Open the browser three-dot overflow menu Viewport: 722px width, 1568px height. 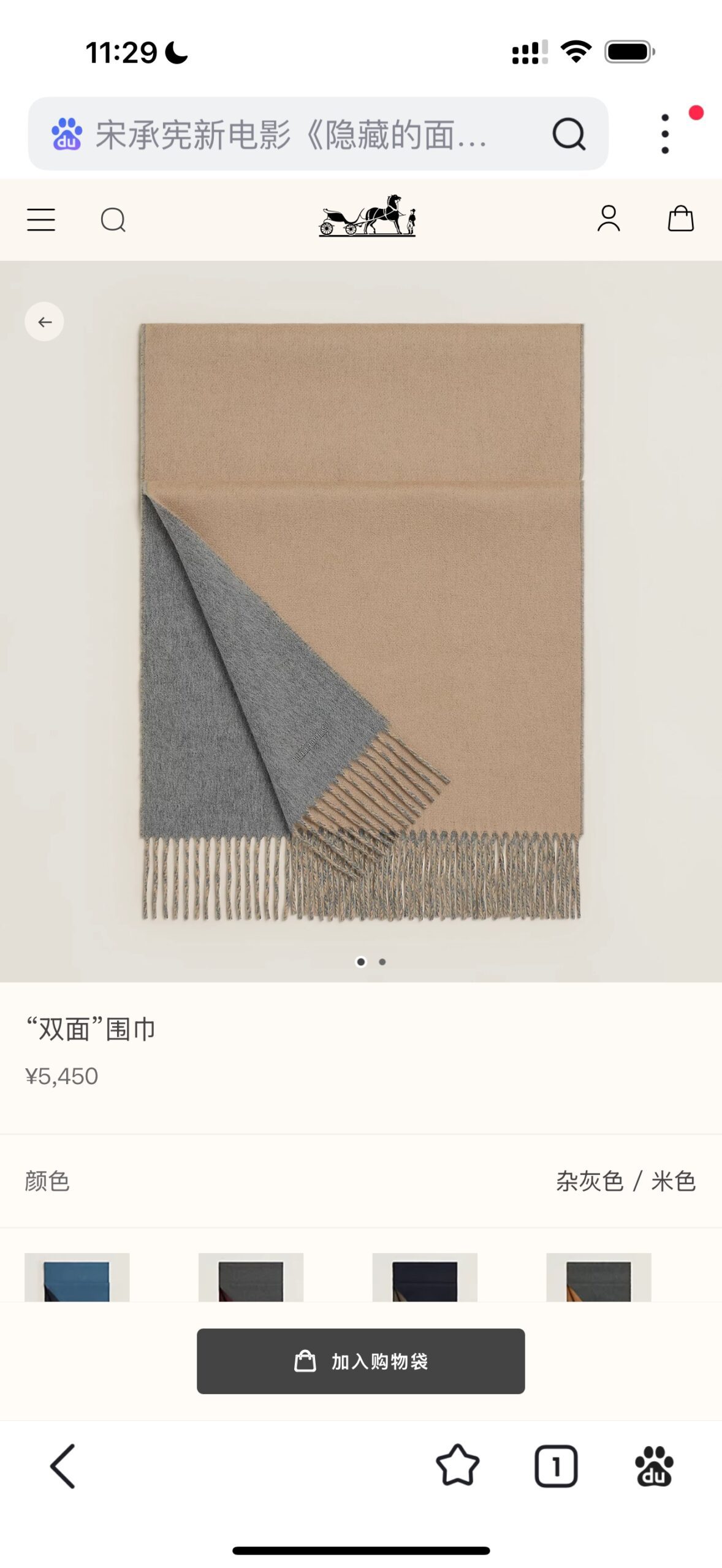point(665,134)
